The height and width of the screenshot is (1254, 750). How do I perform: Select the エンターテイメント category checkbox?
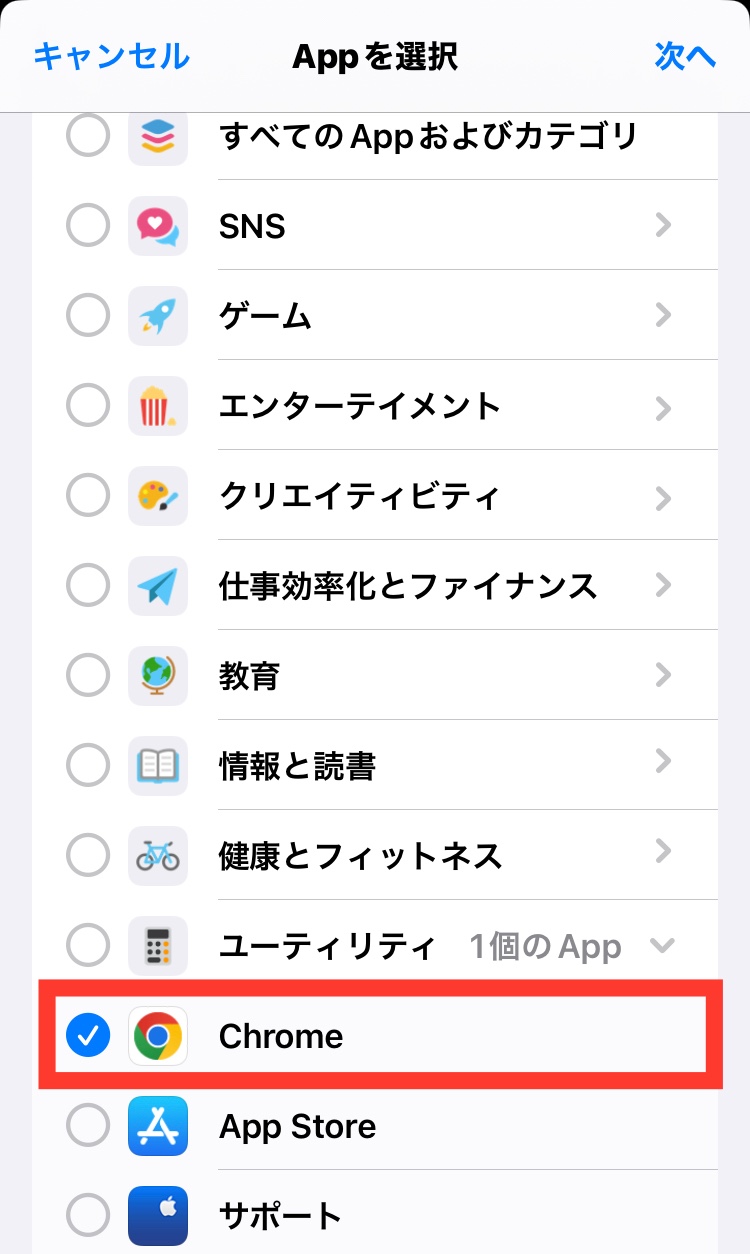[x=88, y=407]
